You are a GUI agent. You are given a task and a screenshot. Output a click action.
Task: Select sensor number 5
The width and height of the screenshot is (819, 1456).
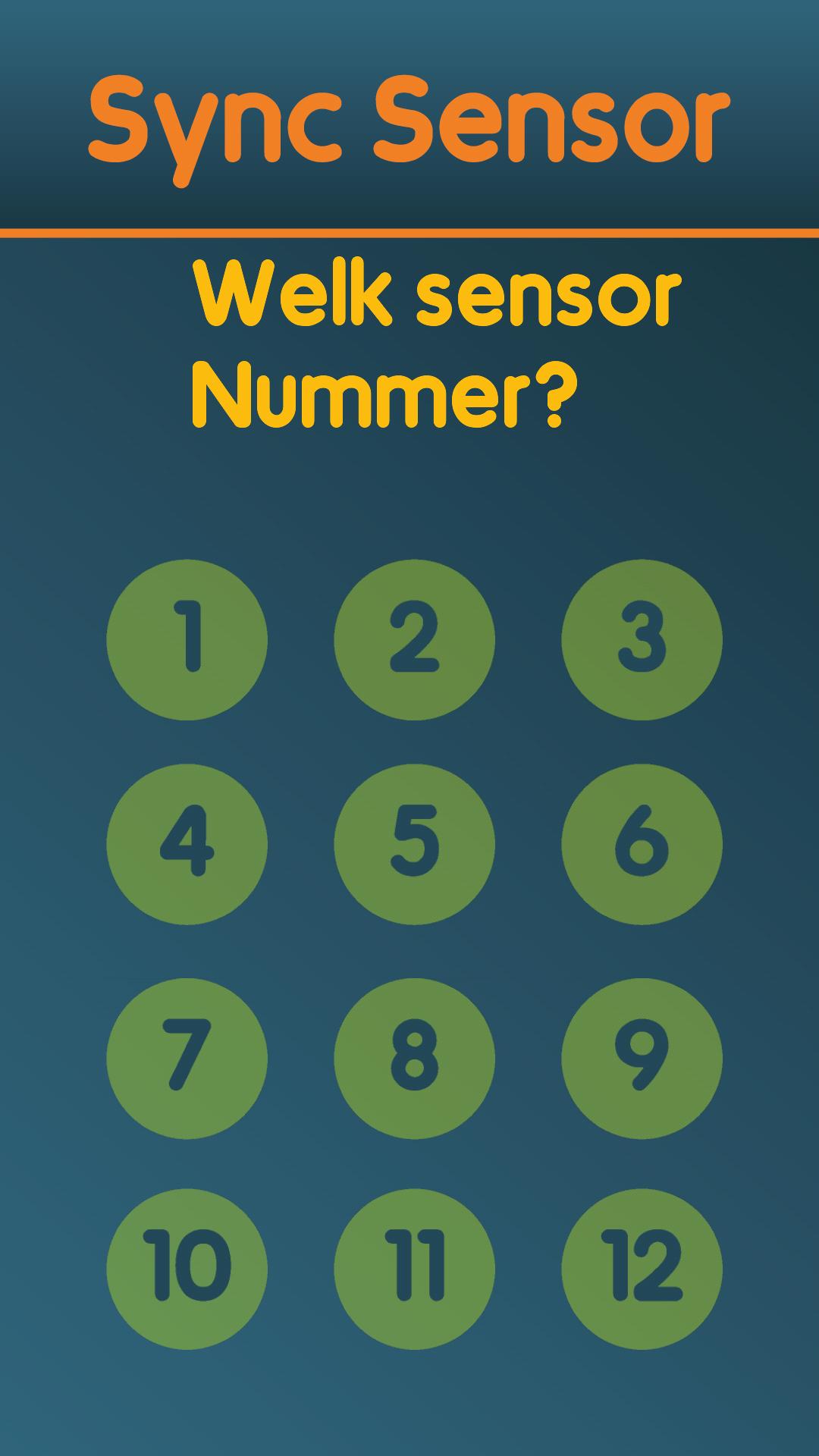click(x=414, y=844)
